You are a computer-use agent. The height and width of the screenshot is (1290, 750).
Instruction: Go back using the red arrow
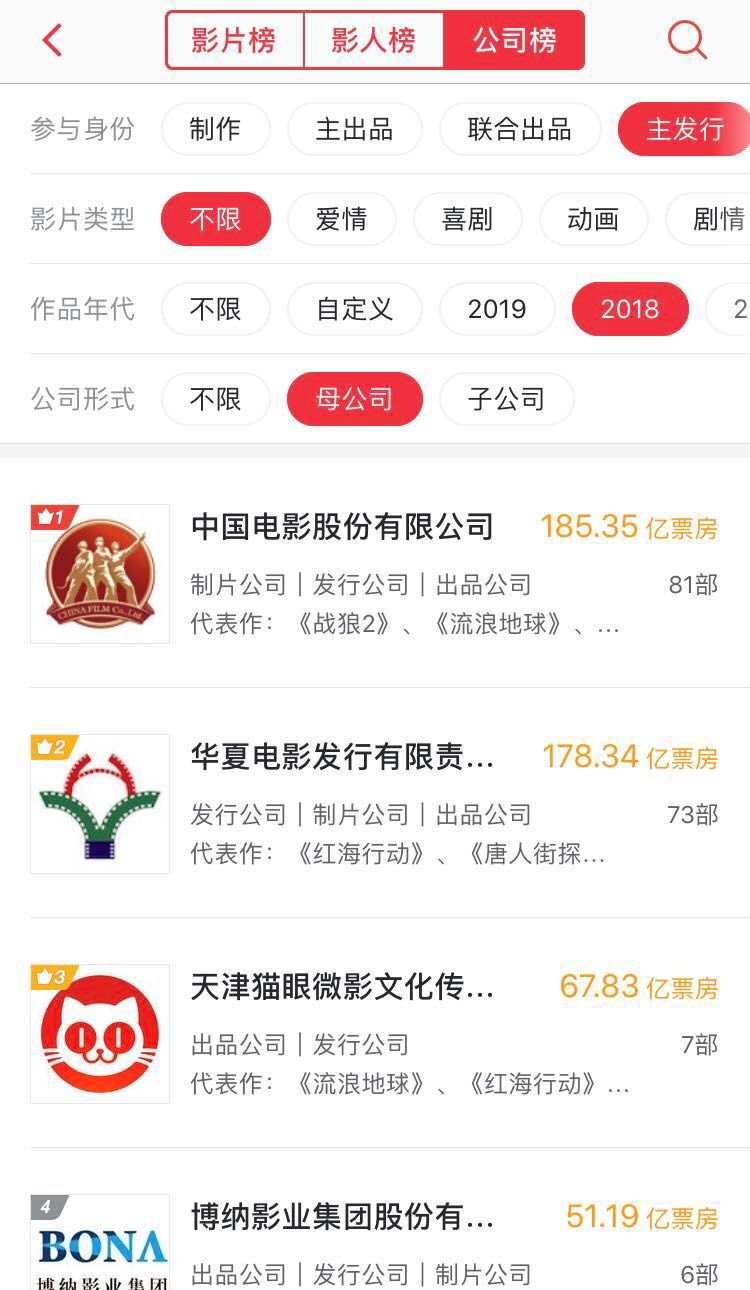pyautogui.click(x=53, y=41)
